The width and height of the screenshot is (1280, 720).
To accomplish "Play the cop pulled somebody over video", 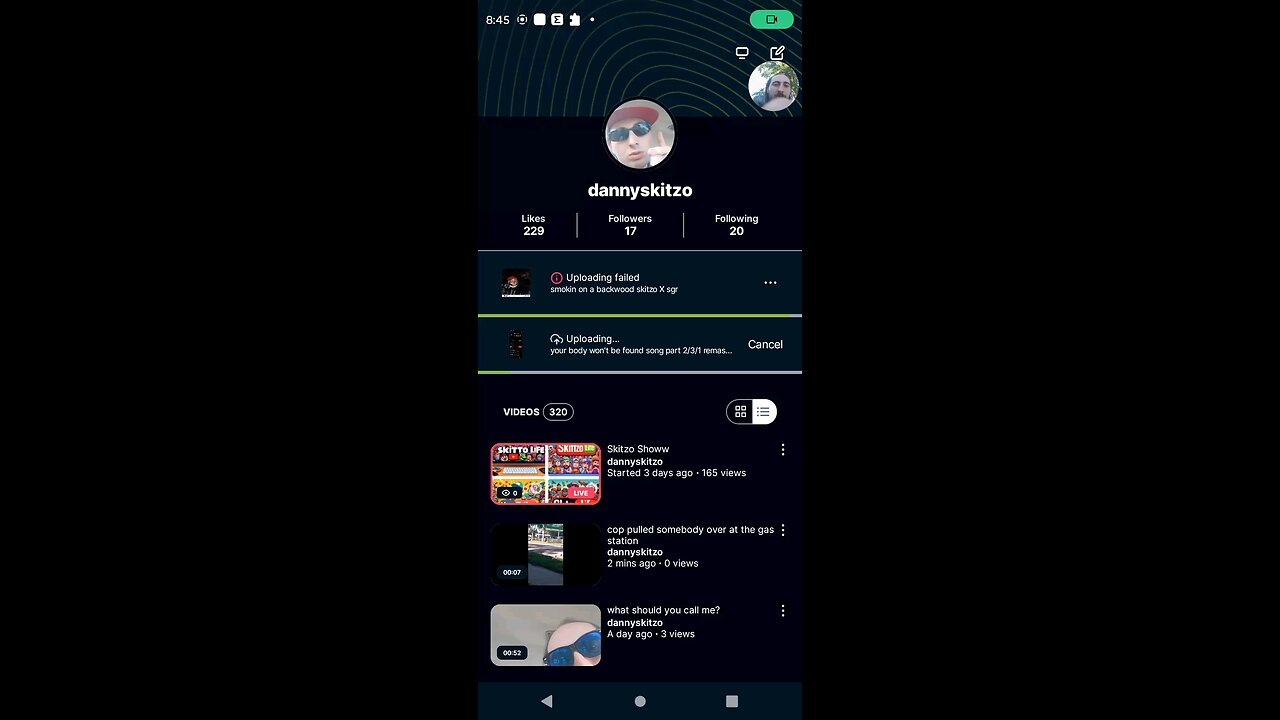I will 546,554.
